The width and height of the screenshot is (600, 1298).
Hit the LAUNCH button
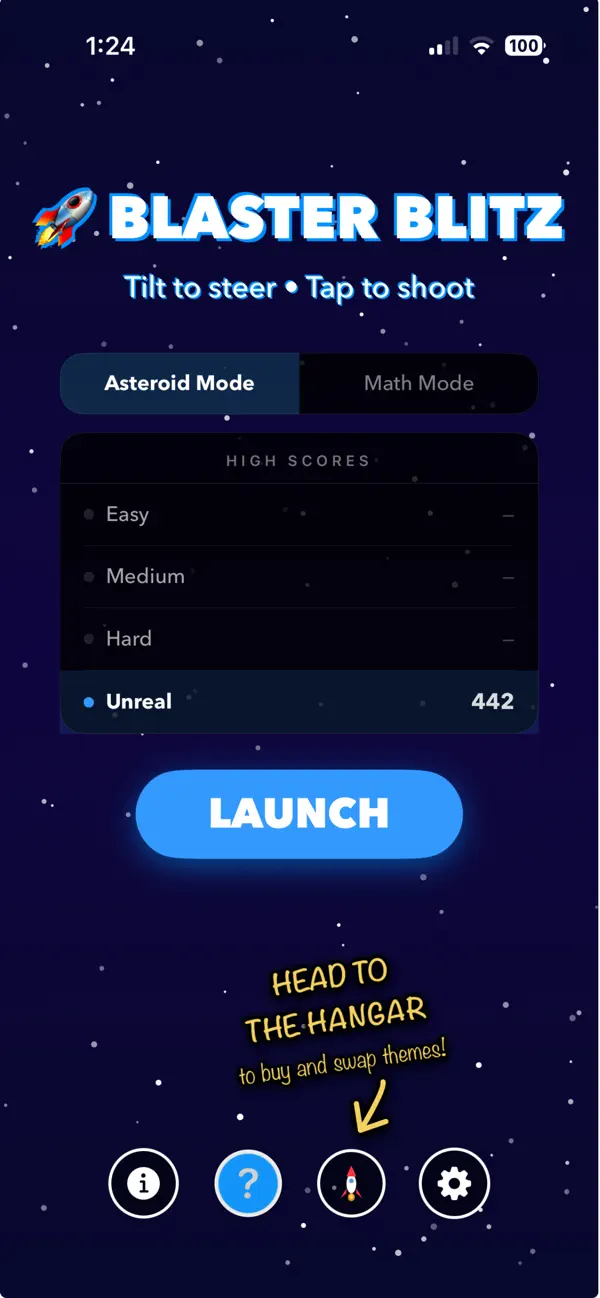click(299, 813)
